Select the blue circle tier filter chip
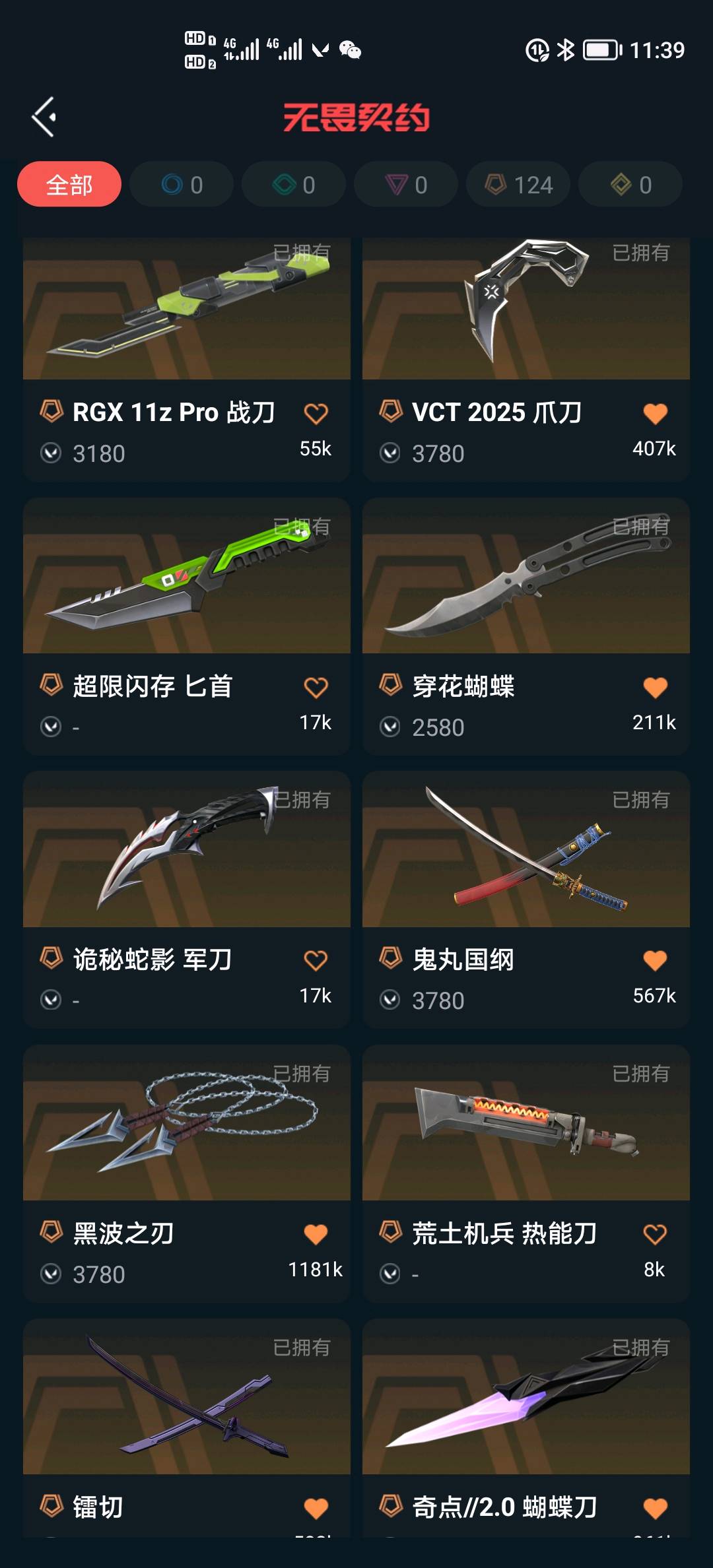713x1568 pixels. coord(182,185)
